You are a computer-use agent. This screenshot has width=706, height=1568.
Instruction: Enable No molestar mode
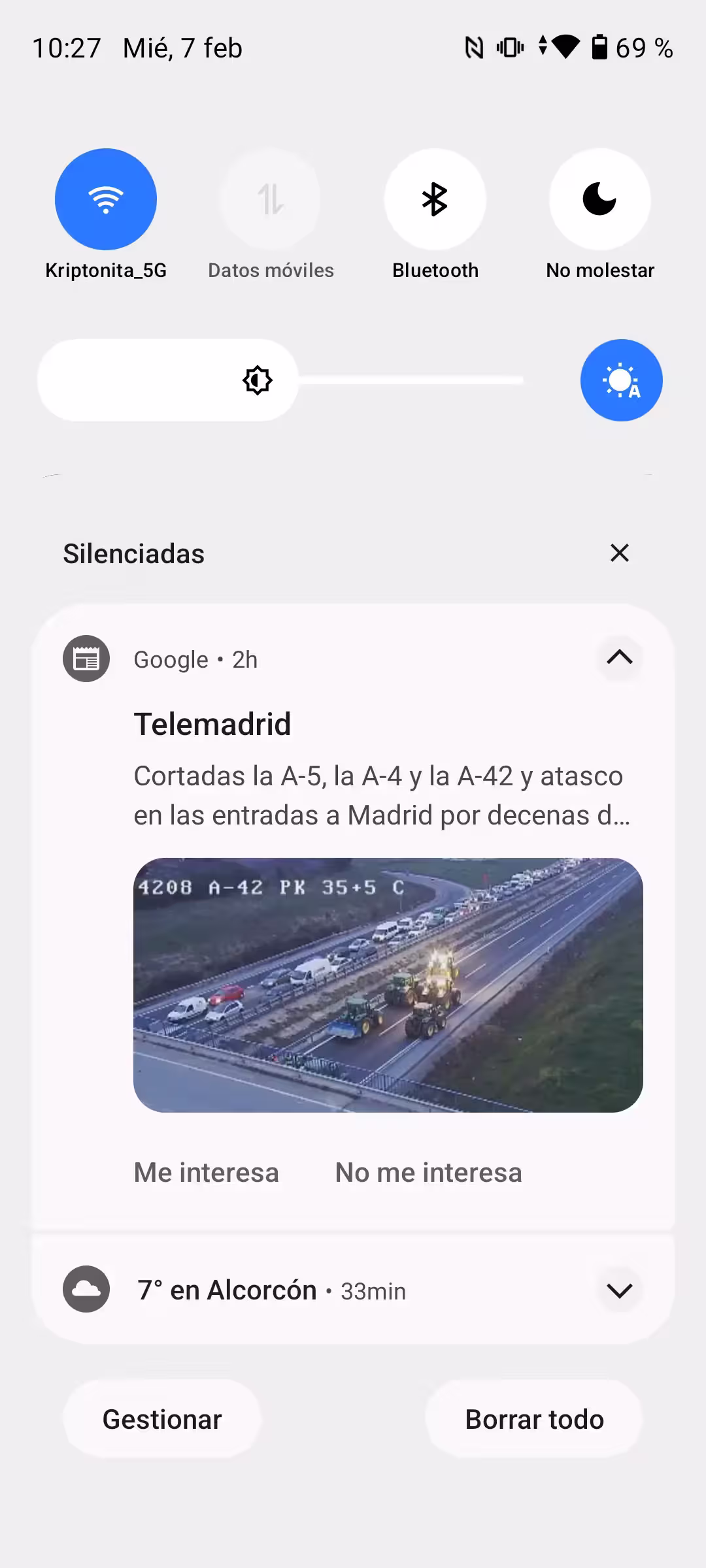pyautogui.click(x=599, y=199)
